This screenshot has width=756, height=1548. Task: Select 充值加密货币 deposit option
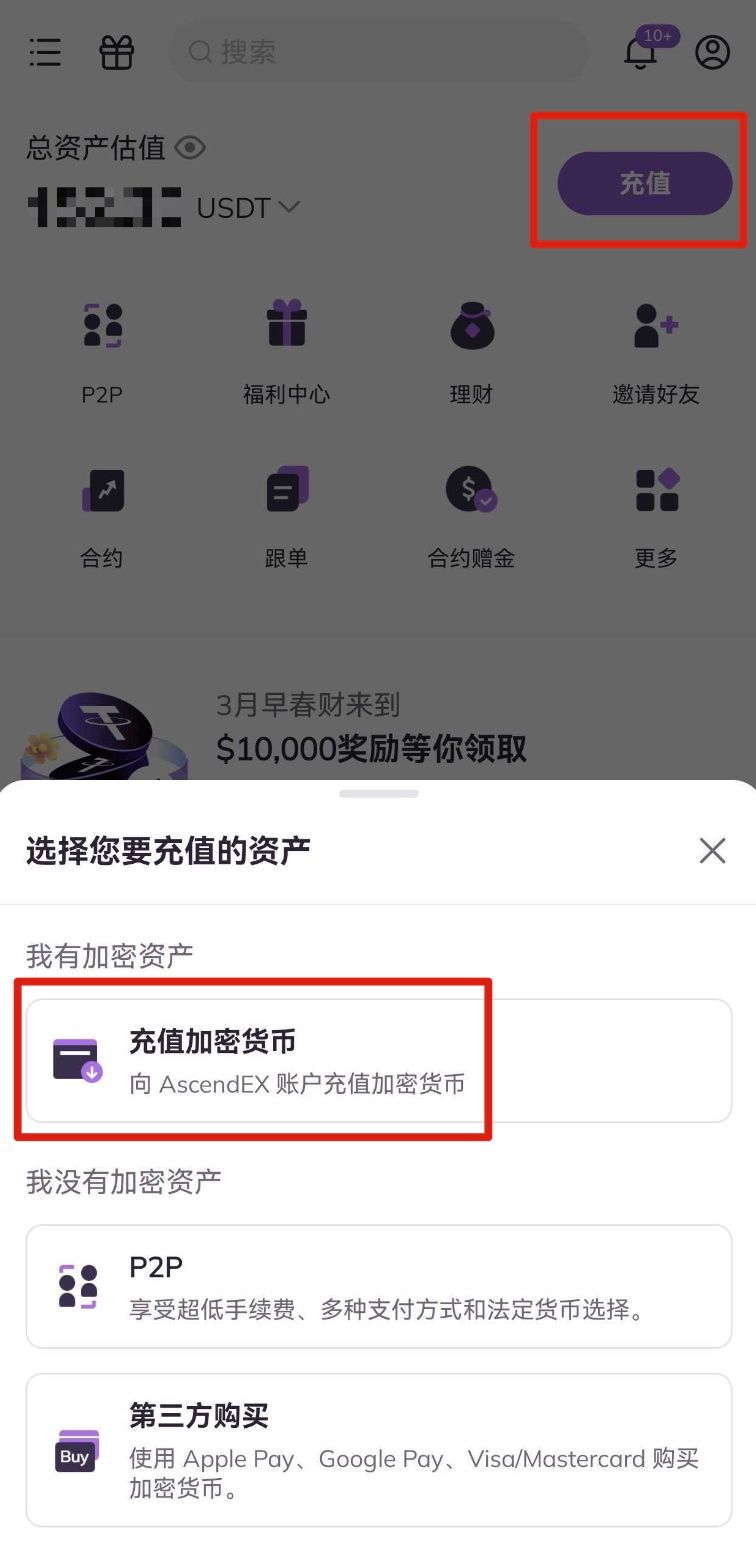[x=378, y=1060]
